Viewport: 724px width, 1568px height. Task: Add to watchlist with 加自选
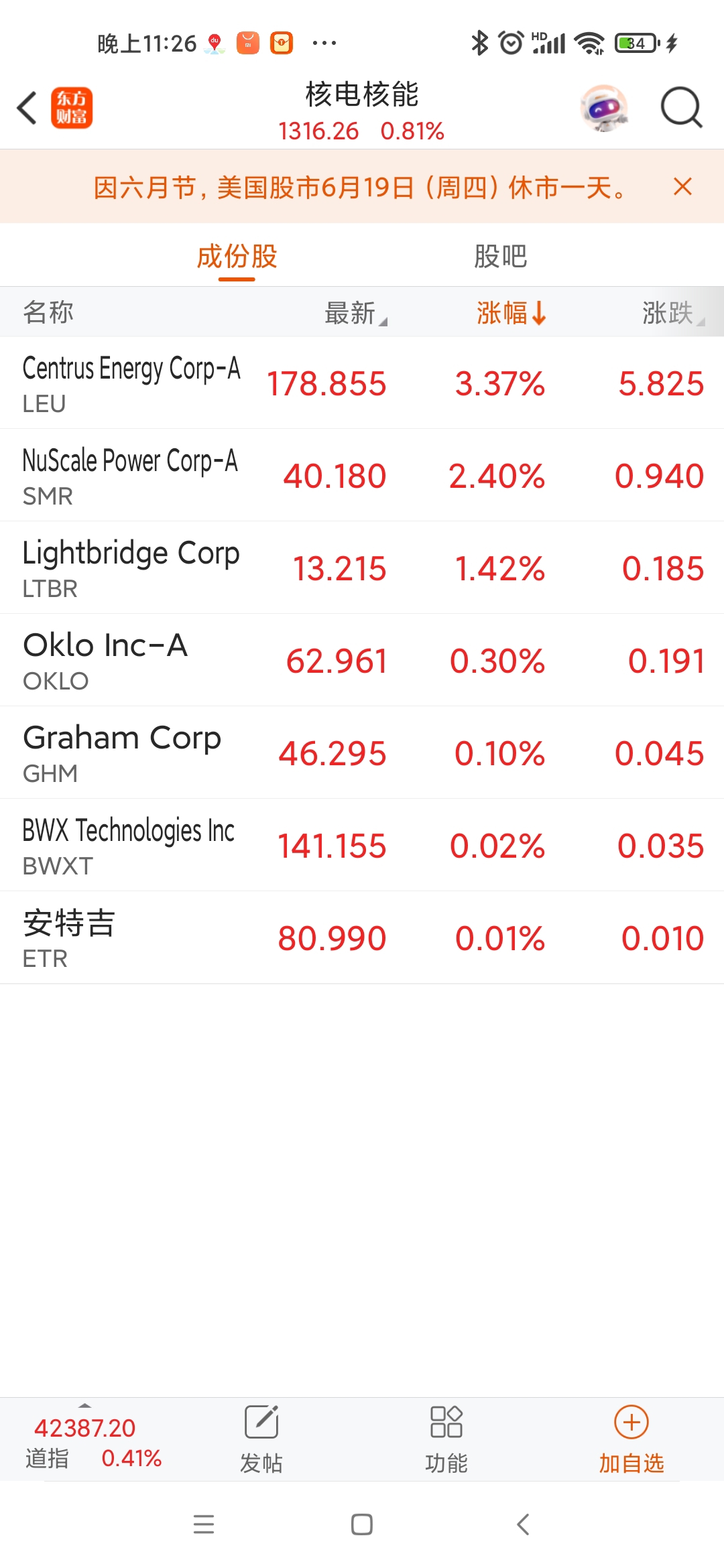coord(631,1439)
